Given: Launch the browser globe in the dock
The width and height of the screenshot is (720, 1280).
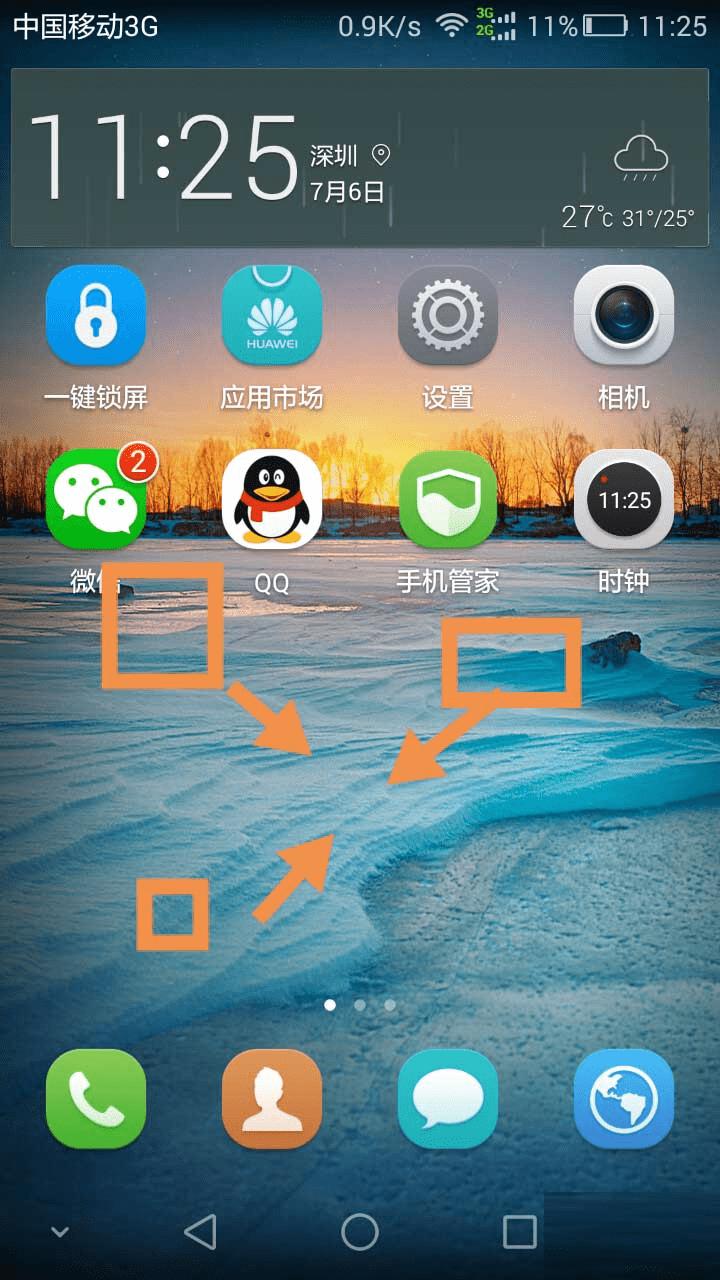Looking at the screenshot, I should click(x=624, y=1099).
